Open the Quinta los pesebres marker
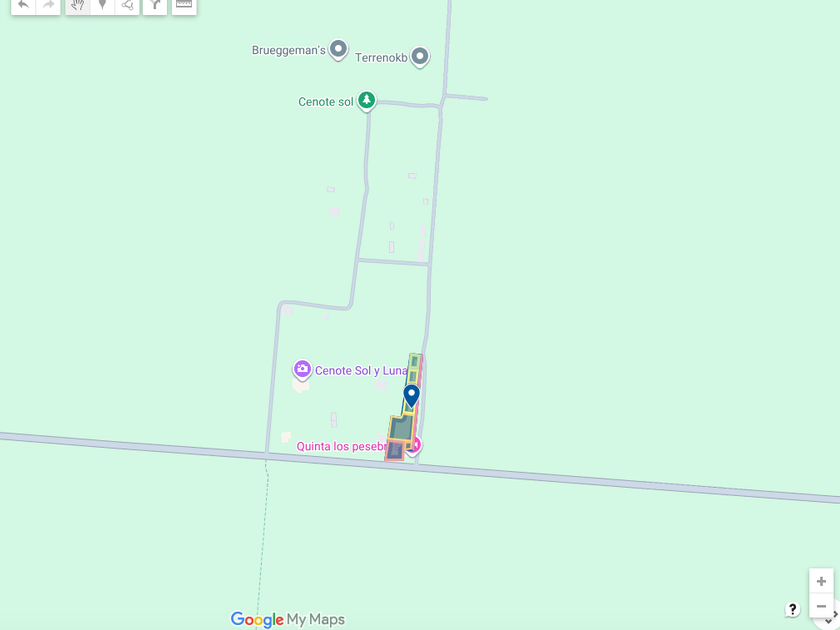The height and width of the screenshot is (630, 840). click(413, 446)
